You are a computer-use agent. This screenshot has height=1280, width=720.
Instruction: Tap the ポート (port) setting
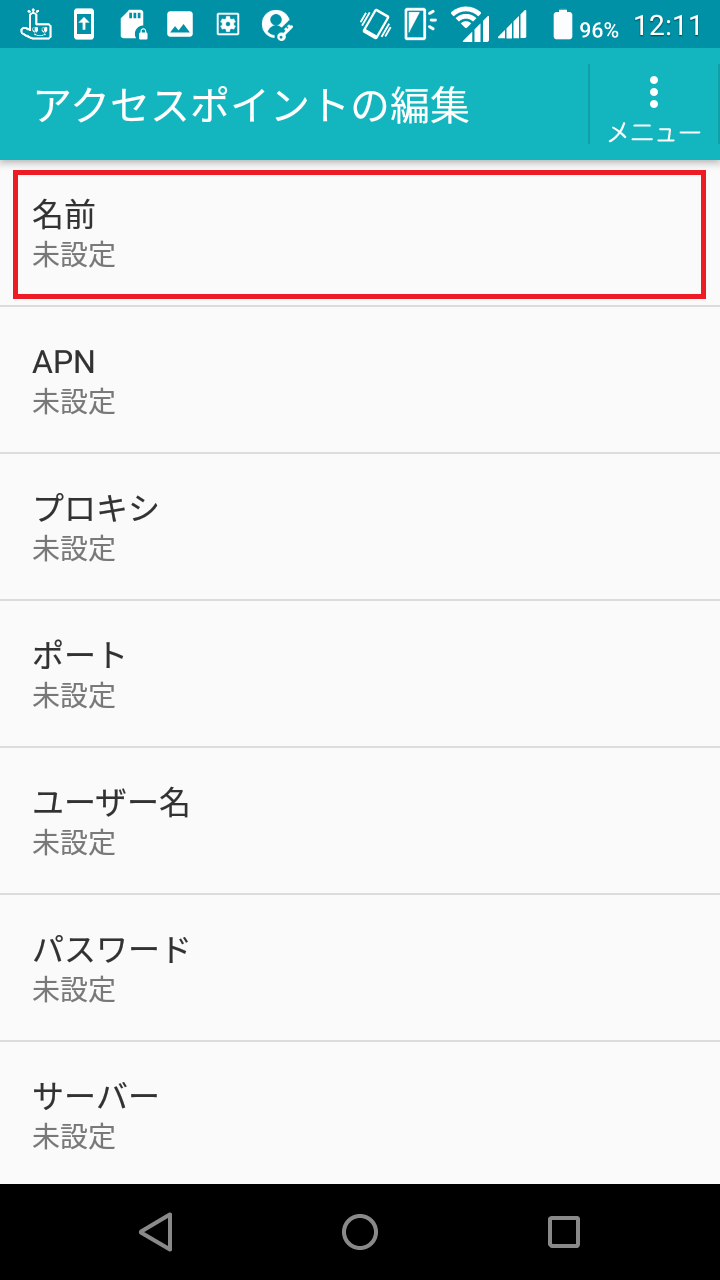(360, 673)
